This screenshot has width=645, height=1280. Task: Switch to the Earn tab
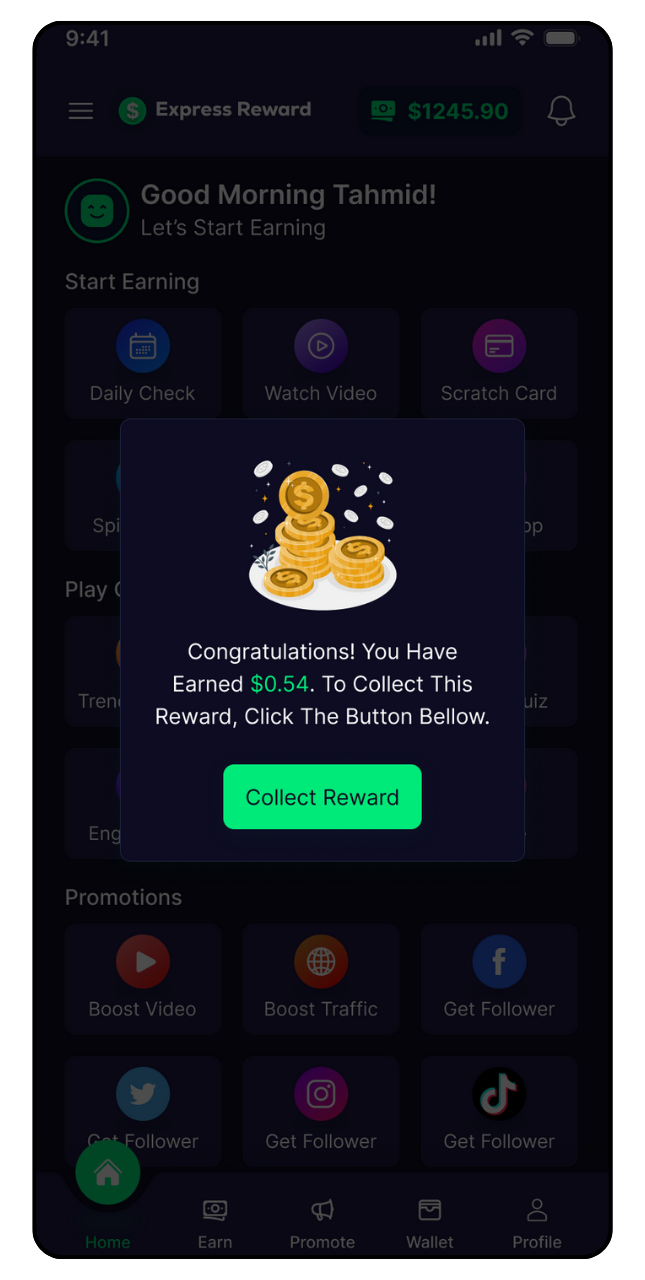(215, 1222)
